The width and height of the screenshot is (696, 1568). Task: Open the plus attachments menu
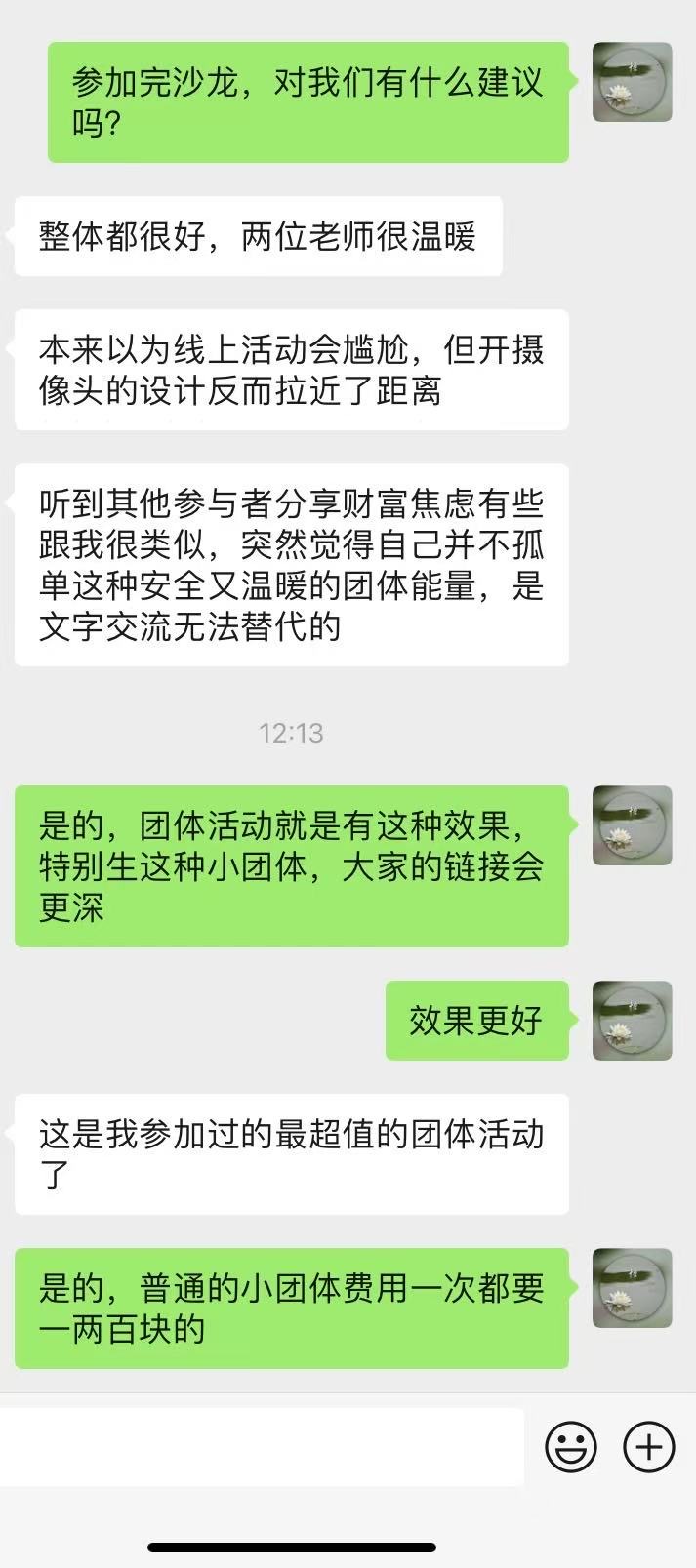[649, 1447]
